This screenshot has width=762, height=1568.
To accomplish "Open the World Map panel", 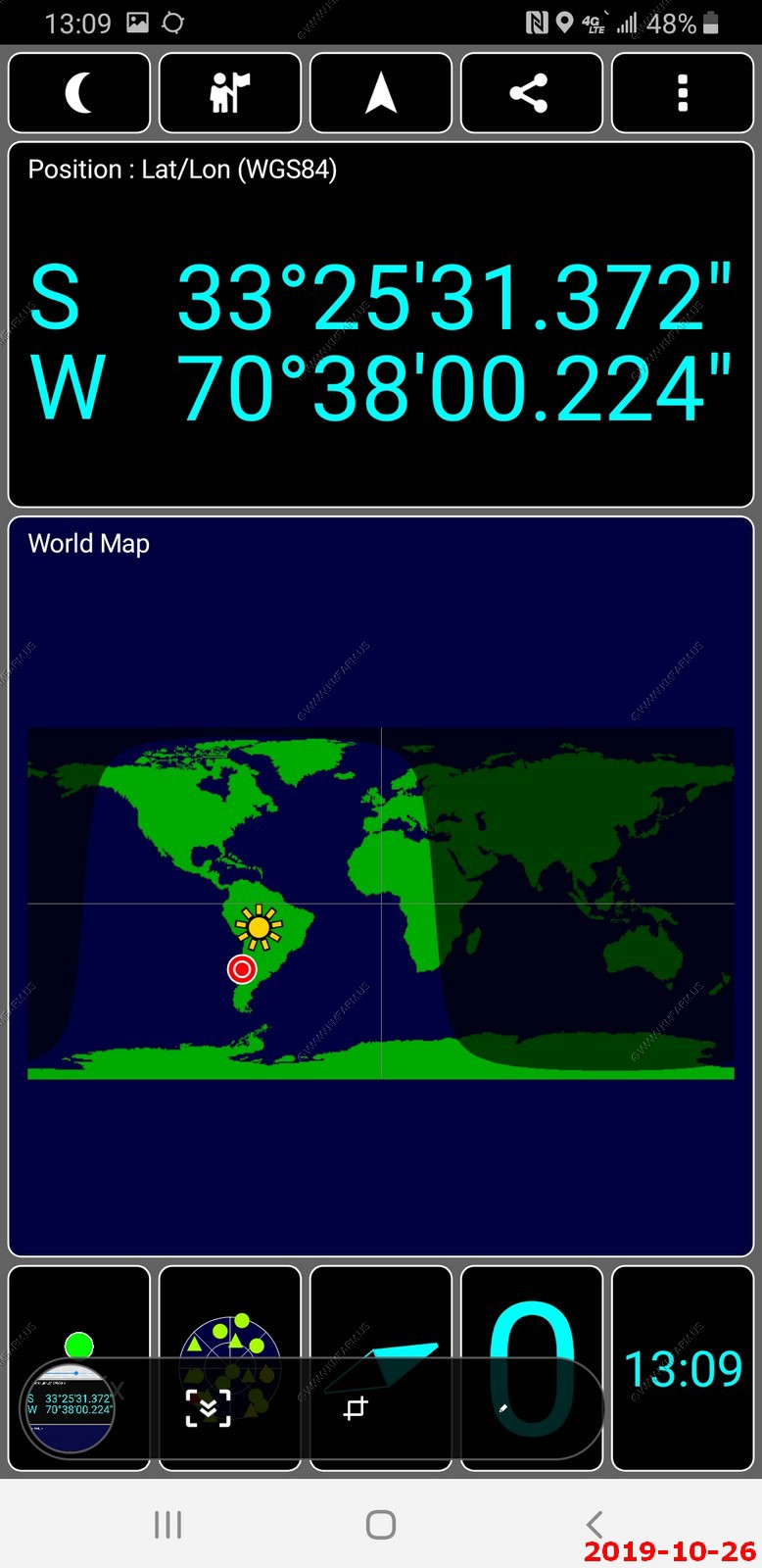I will click(x=381, y=887).
